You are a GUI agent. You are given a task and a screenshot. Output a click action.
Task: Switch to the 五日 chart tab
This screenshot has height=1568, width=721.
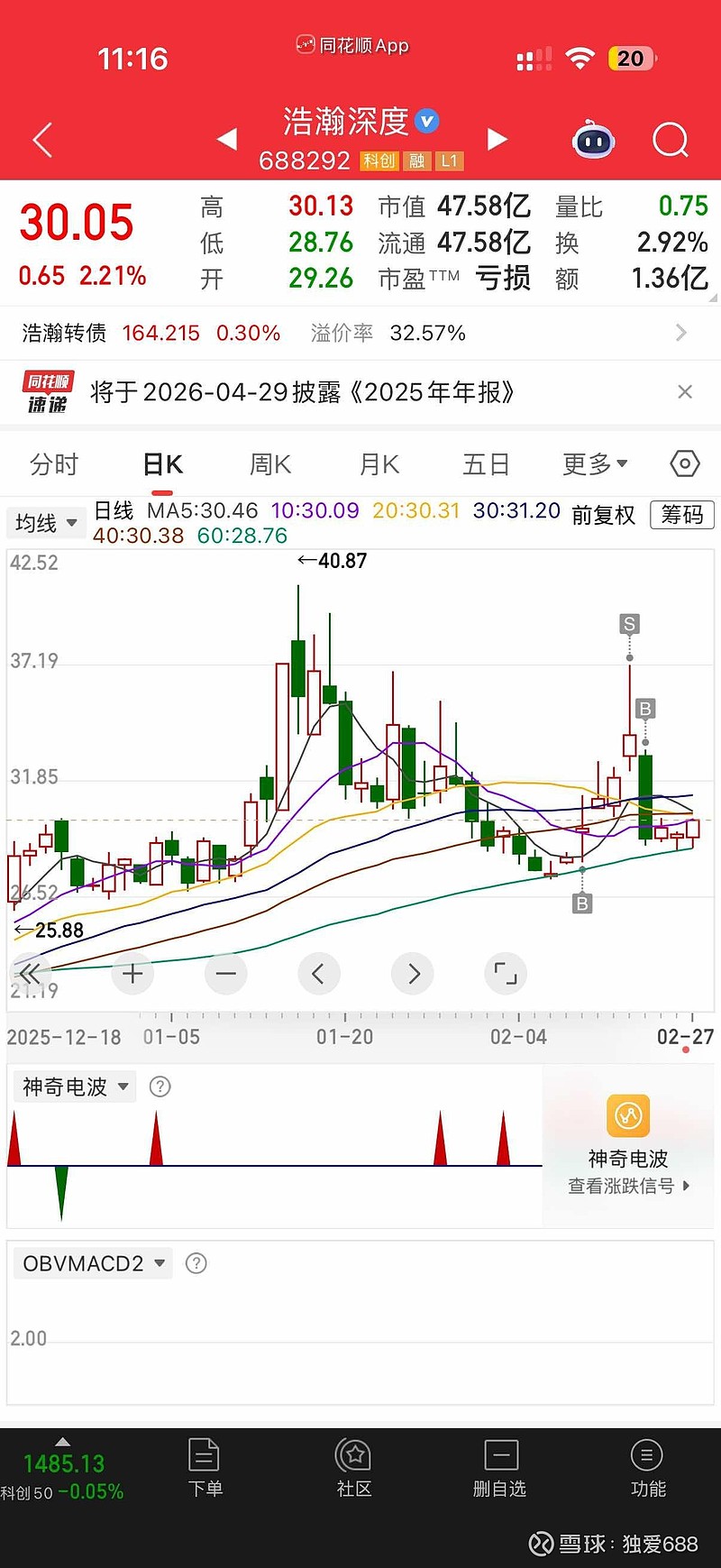(x=486, y=464)
